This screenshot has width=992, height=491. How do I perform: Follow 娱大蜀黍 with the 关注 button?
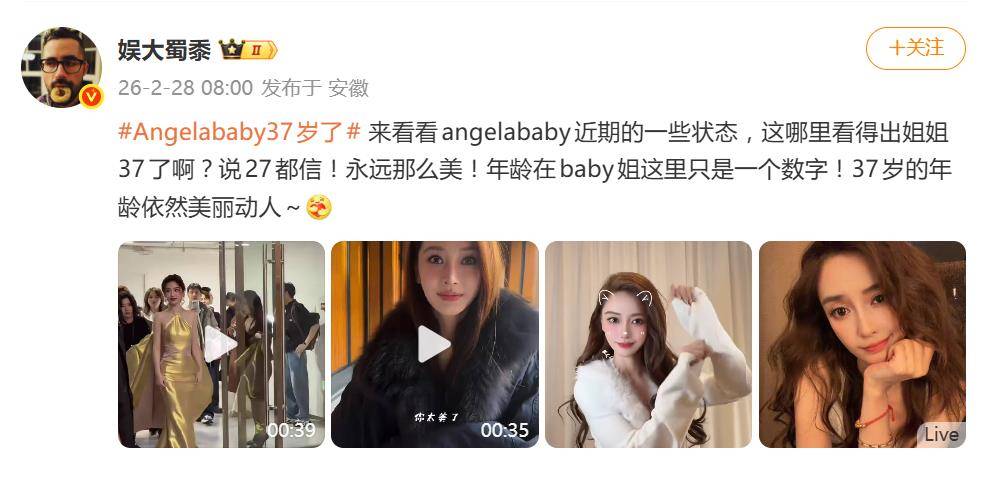tap(915, 48)
